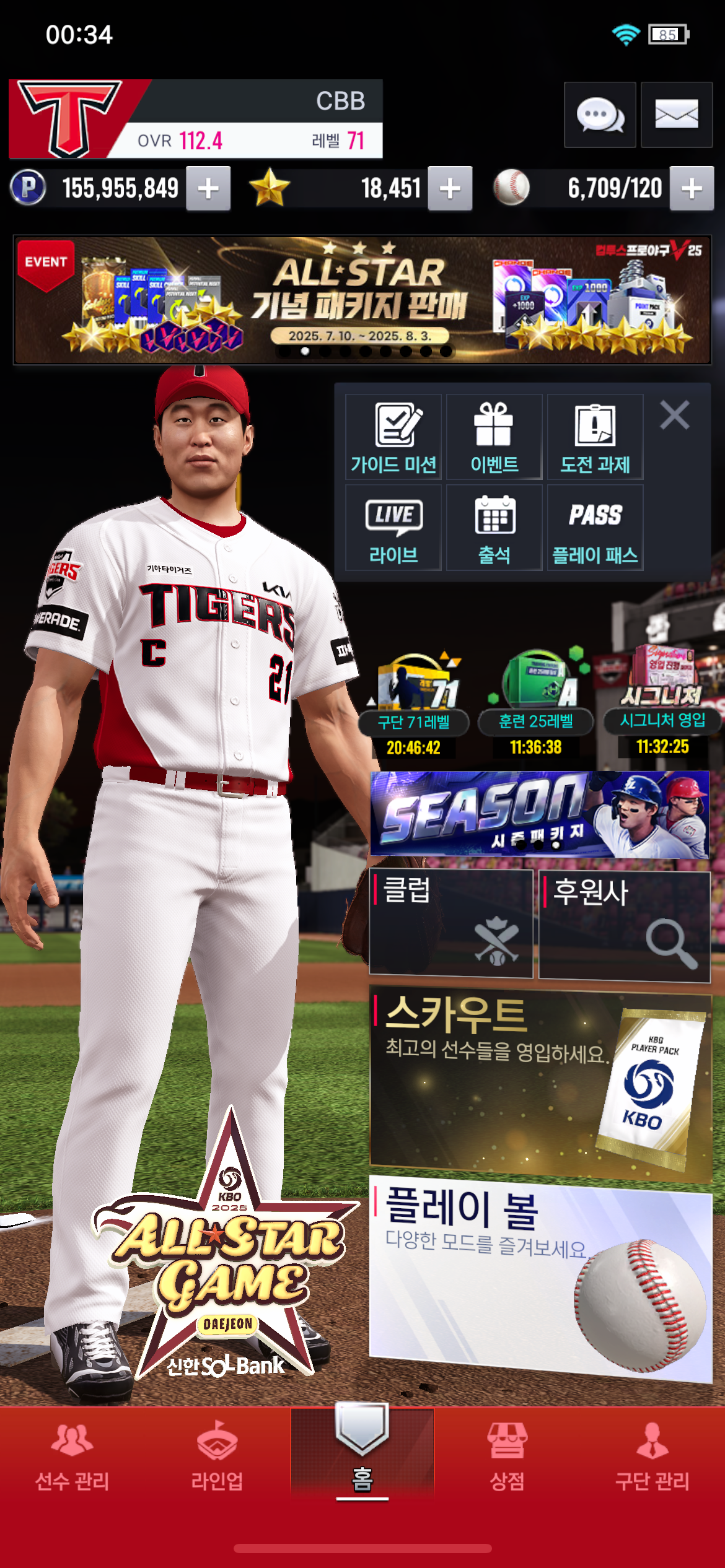This screenshot has width=725, height=1568.
Task: Open the 라이브 menu
Action: pos(393,527)
